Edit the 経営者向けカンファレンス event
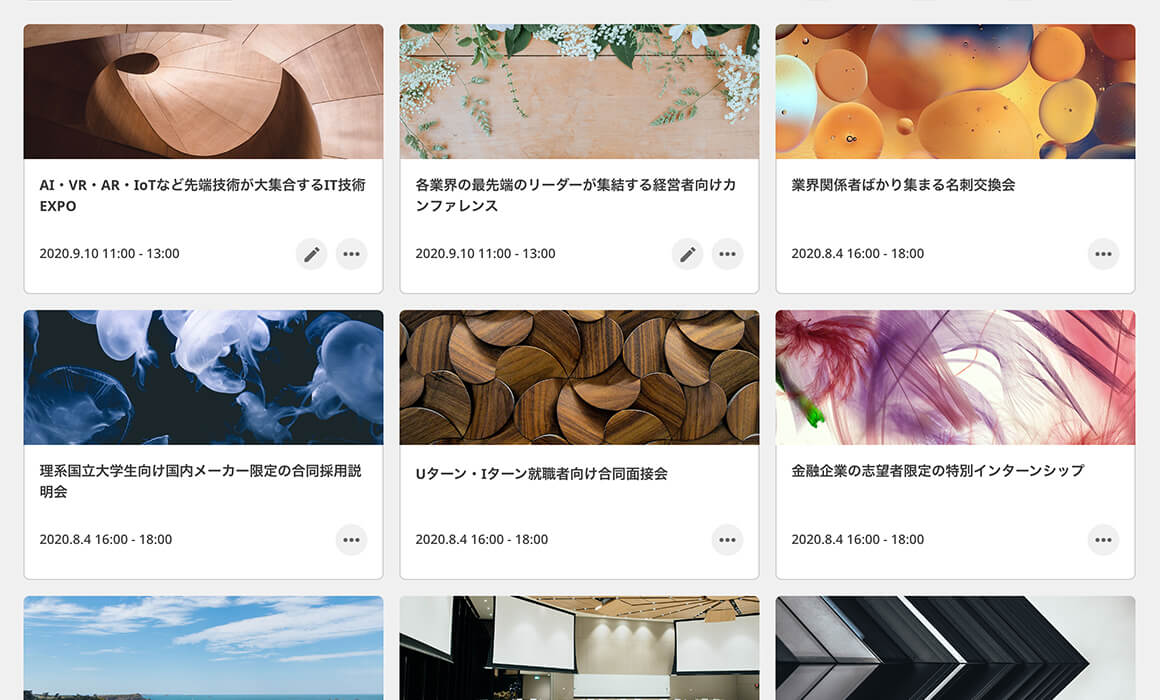The image size is (1160, 700). [x=688, y=254]
